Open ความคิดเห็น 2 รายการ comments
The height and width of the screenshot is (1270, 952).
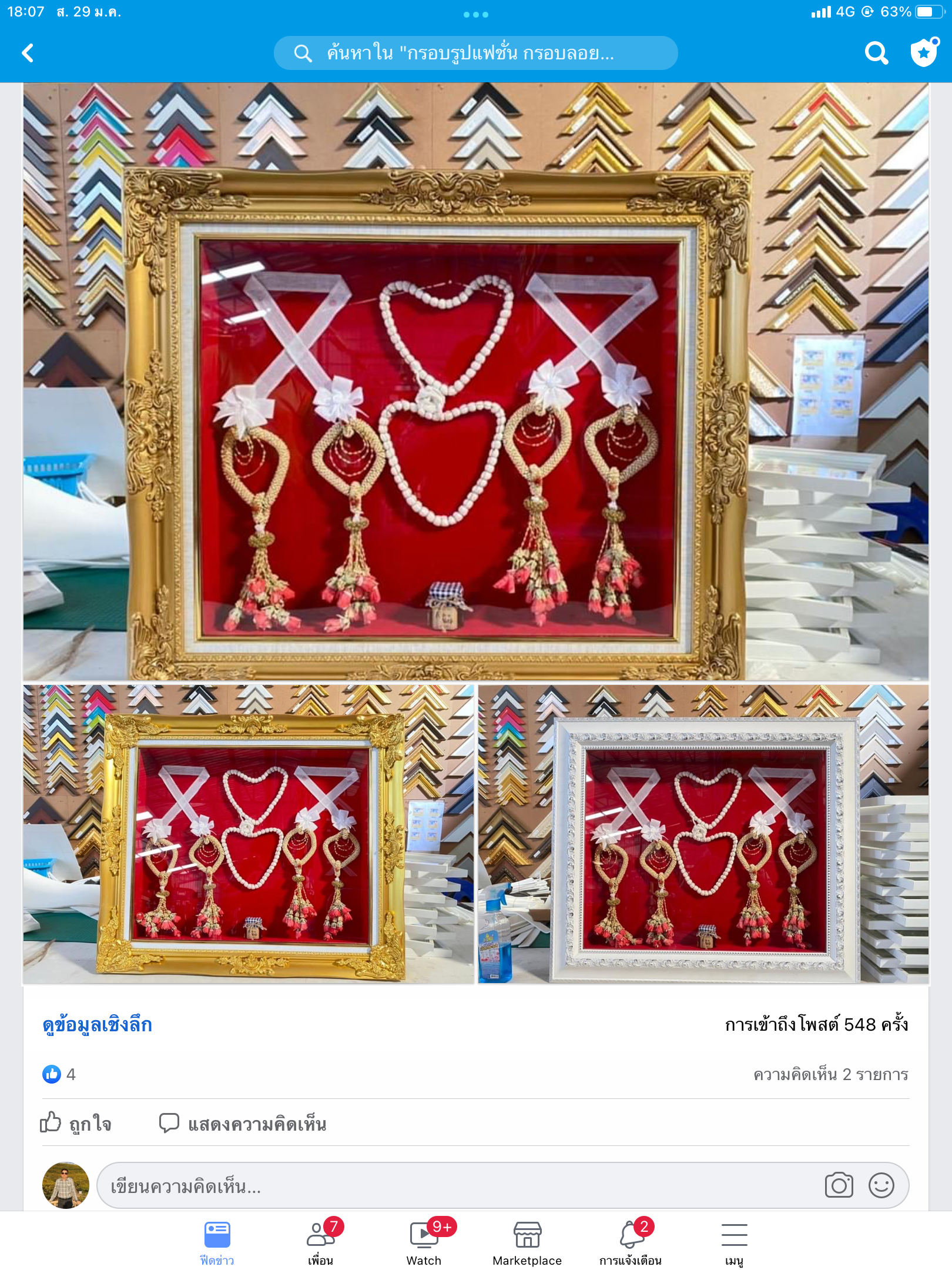click(x=830, y=1074)
